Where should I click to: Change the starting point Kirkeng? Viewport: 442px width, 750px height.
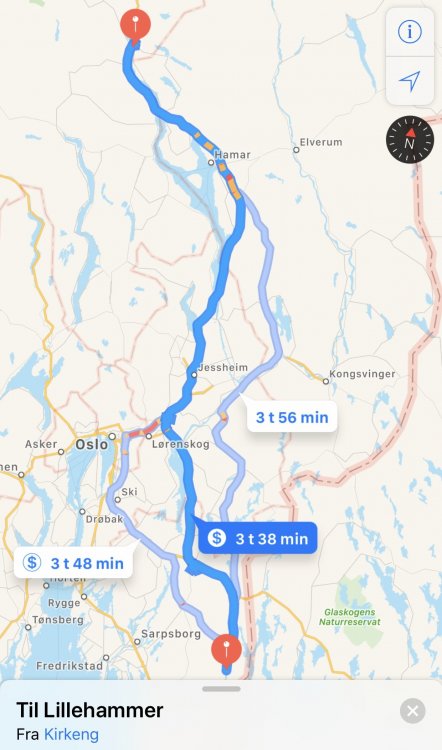[x=71, y=734]
